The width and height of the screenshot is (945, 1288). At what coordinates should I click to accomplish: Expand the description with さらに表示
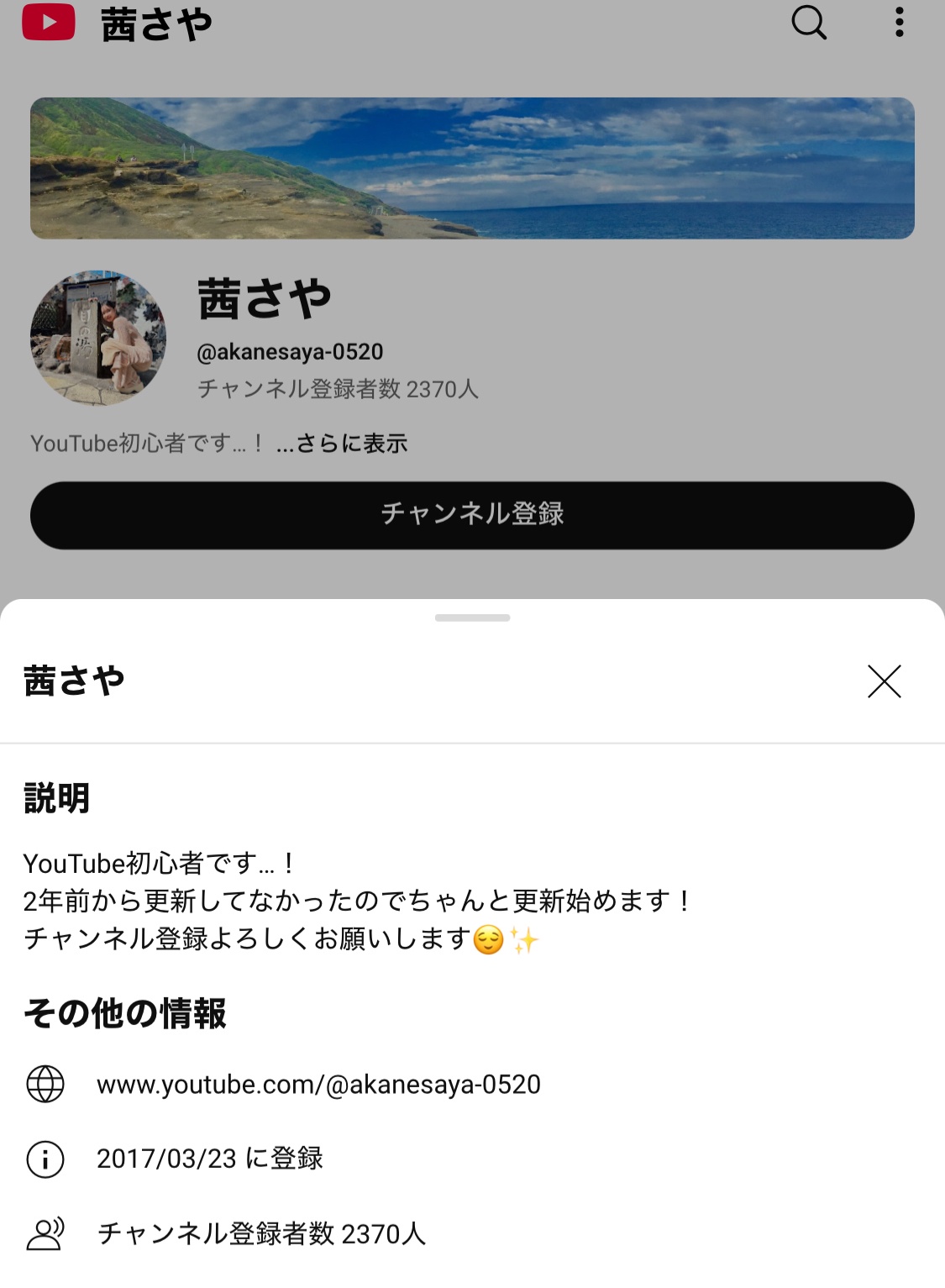point(343,444)
